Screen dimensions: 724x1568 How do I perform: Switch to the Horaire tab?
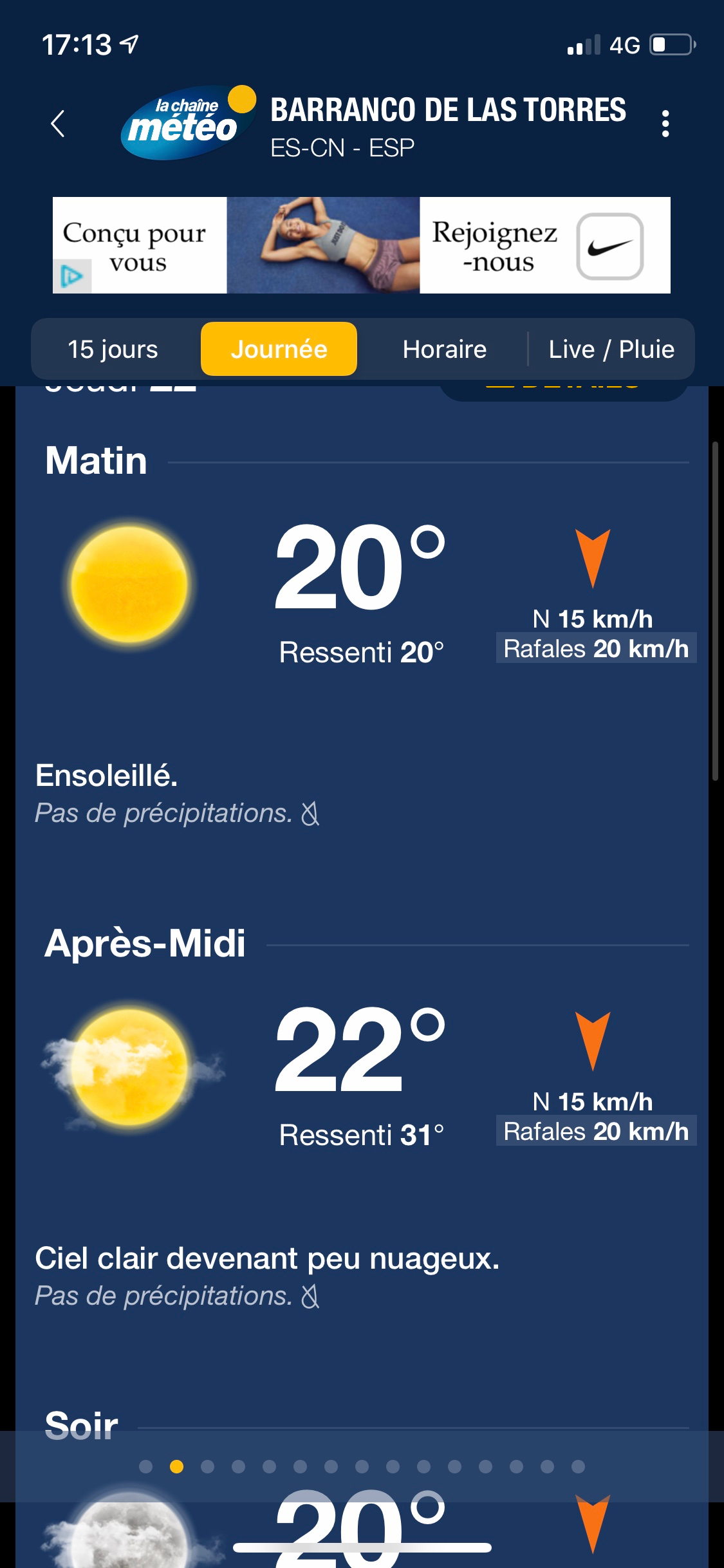pos(444,350)
